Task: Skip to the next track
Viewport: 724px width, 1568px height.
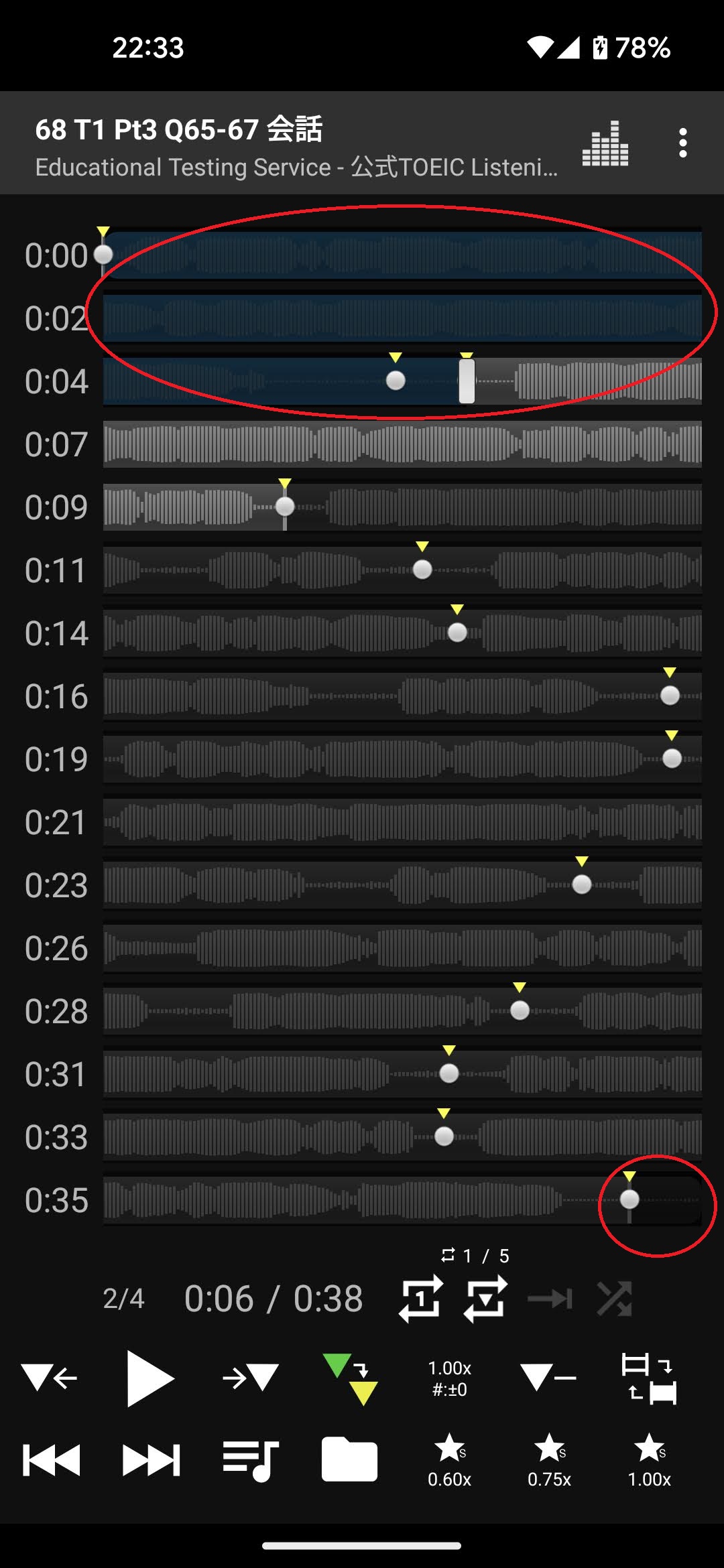Action: pos(151,1460)
